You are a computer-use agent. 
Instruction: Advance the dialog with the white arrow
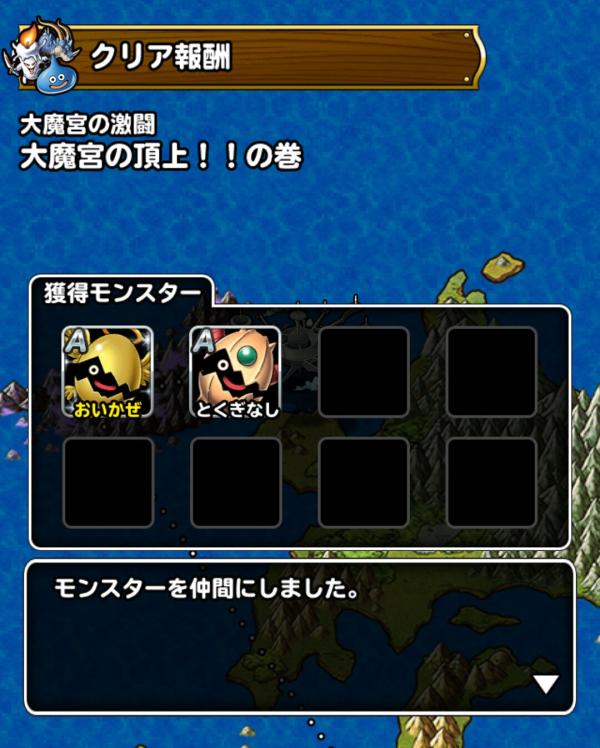point(545,684)
